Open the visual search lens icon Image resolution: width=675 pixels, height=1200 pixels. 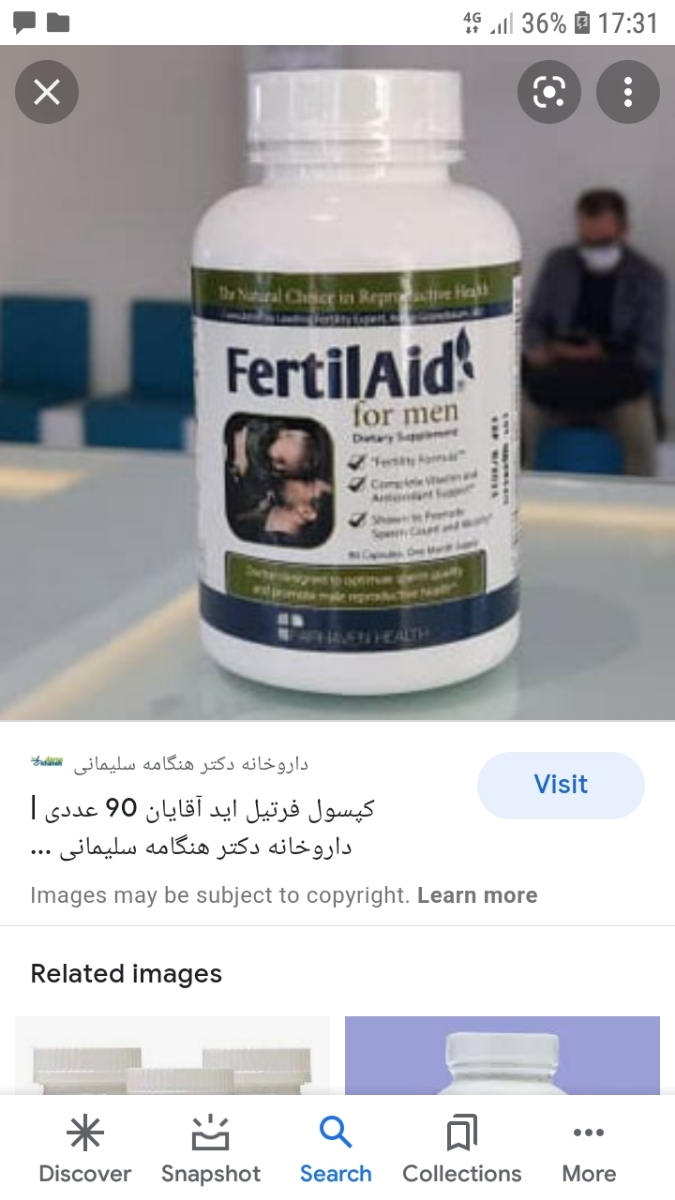[549, 93]
